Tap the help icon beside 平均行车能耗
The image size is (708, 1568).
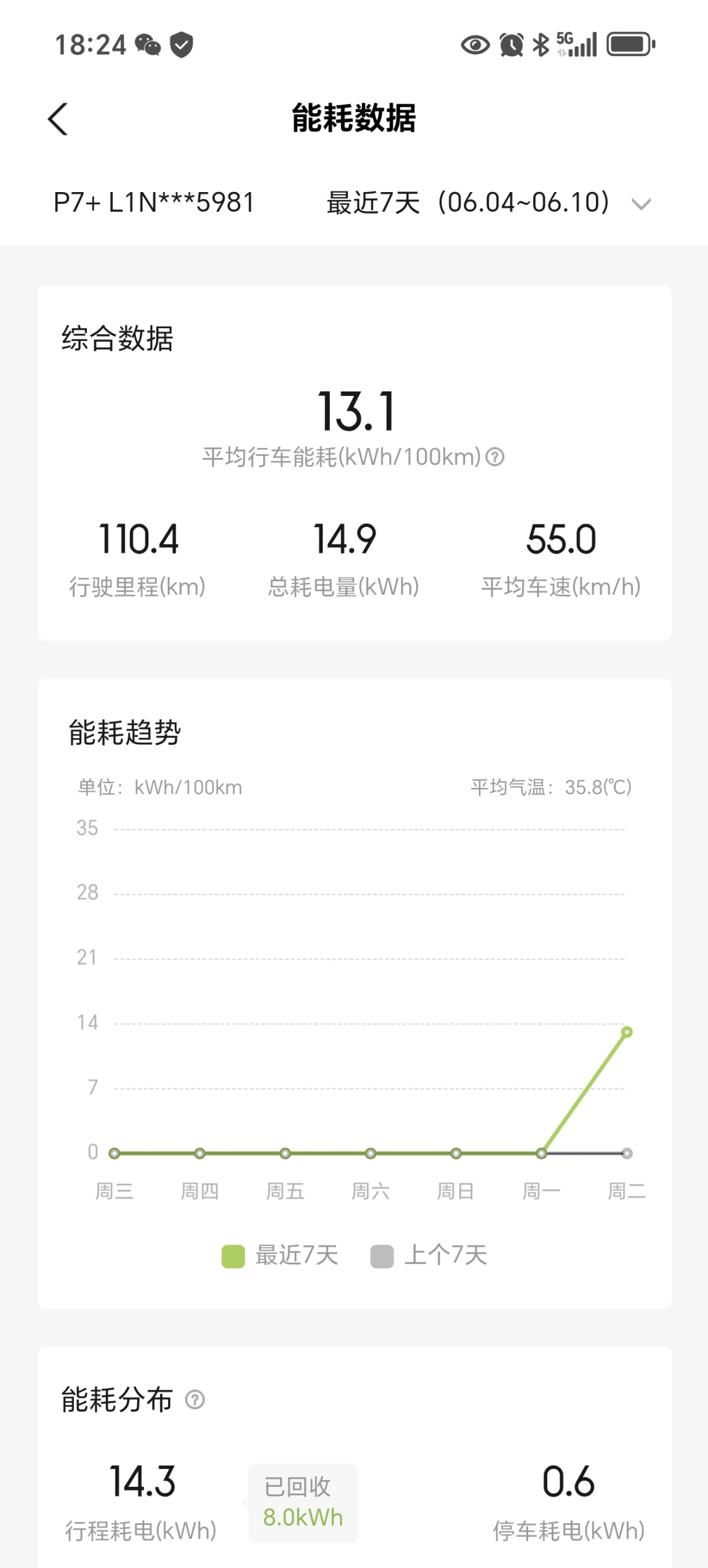[495, 457]
